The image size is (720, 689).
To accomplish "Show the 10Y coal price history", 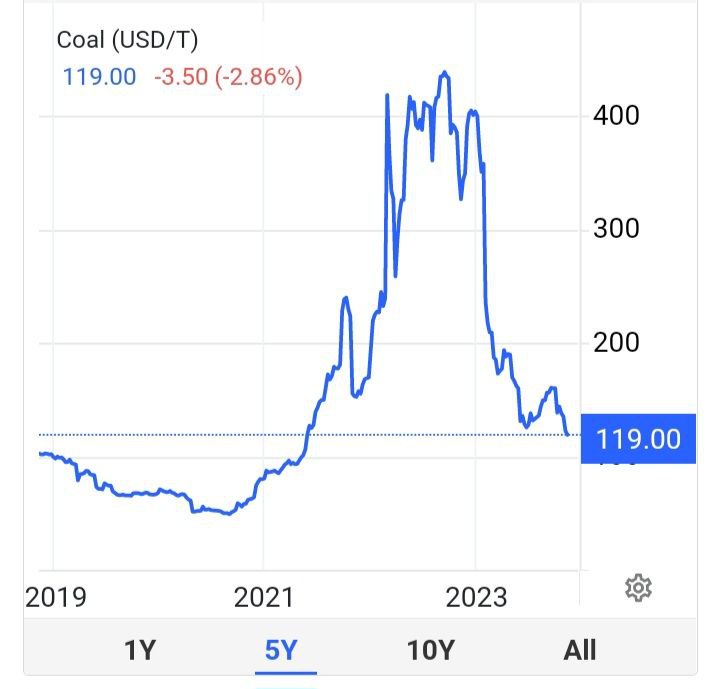I will point(431,650).
